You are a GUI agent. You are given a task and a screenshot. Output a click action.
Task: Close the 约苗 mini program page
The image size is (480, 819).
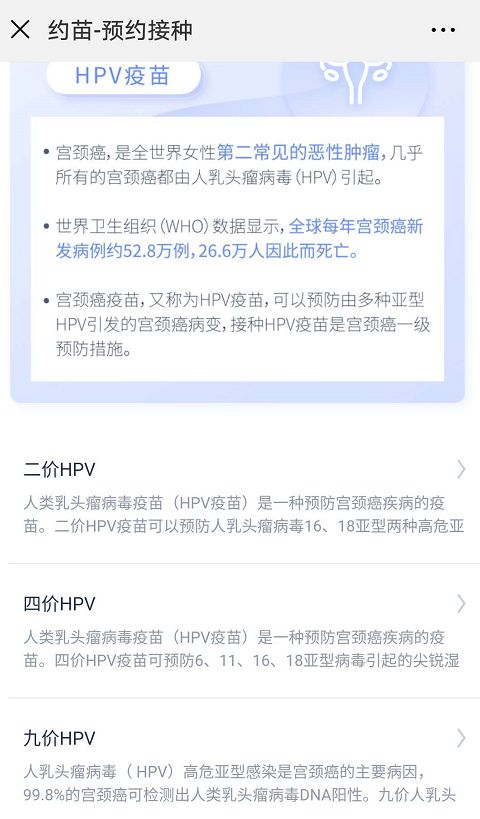pyautogui.click(x=20, y=30)
